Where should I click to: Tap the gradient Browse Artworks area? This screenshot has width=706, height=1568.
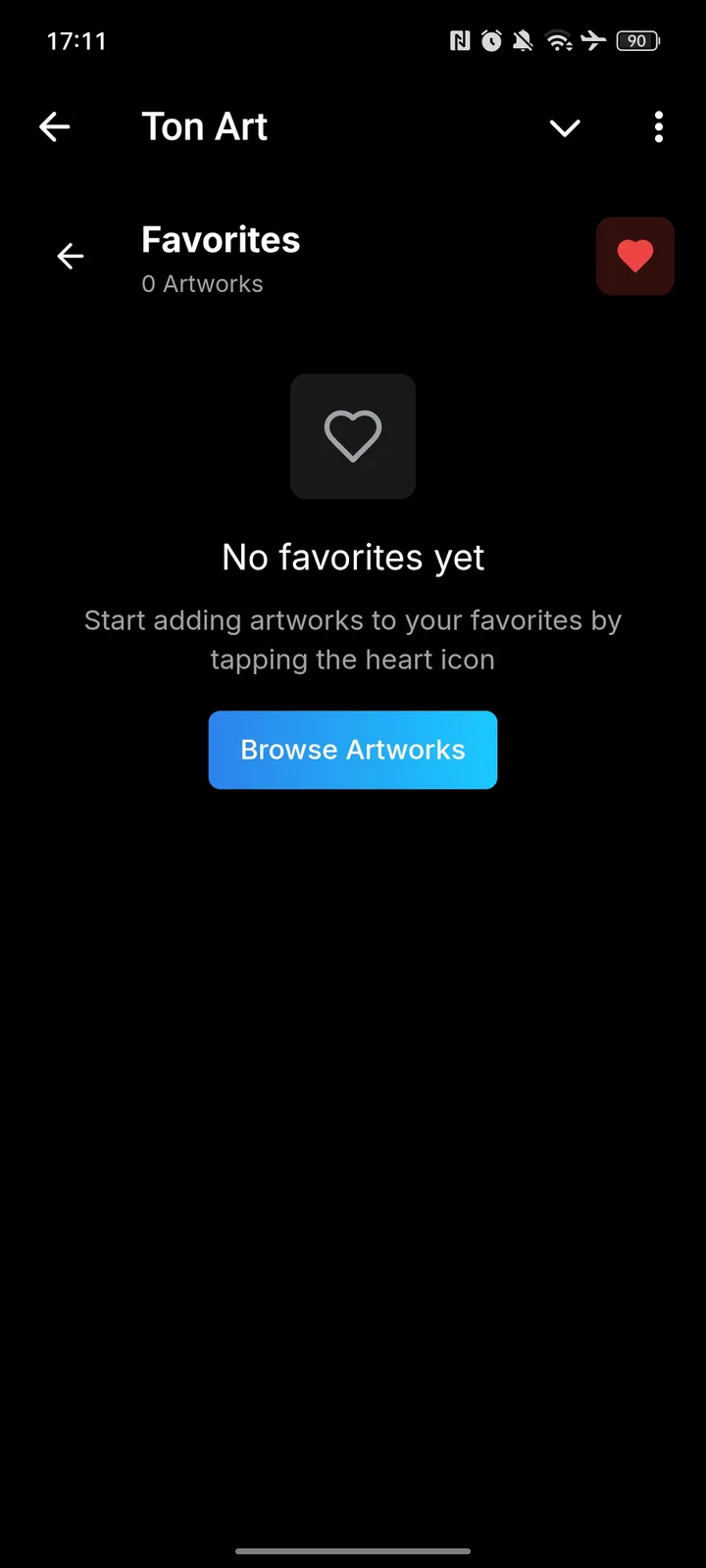(353, 750)
